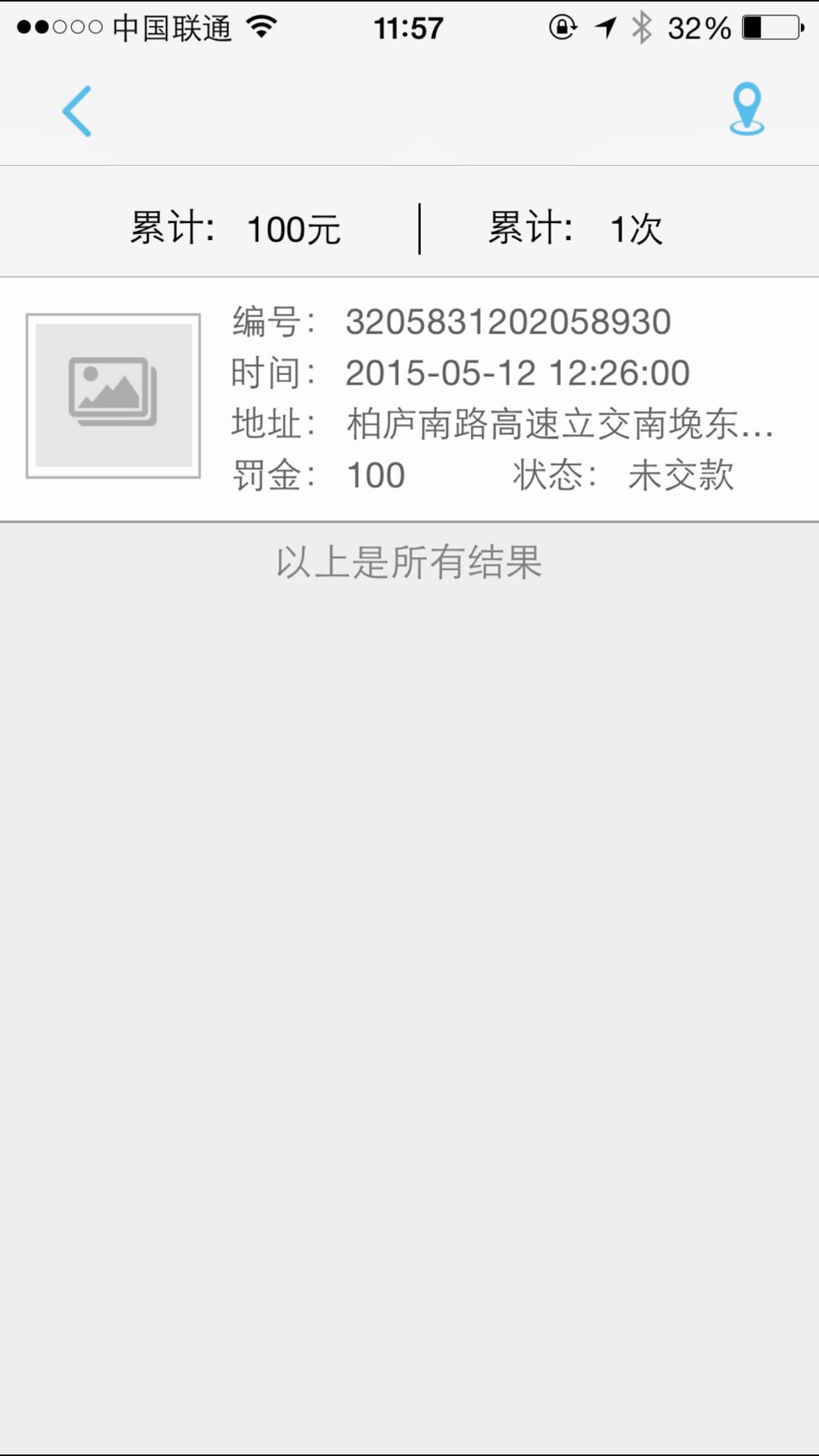Viewport: 819px width, 1456px height.
Task: View the violation photo thumbnail
Action: click(x=113, y=395)
